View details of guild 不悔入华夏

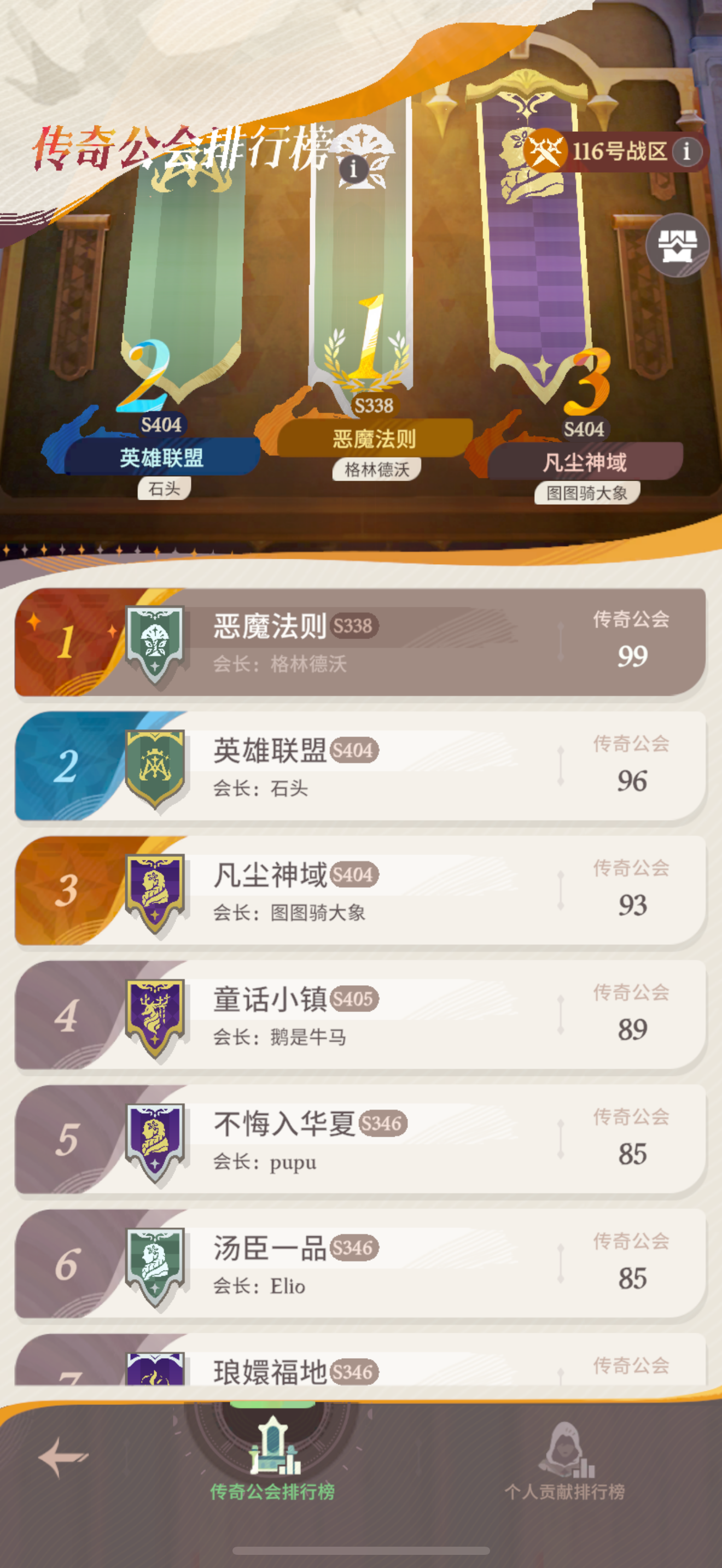[360, 1139]
